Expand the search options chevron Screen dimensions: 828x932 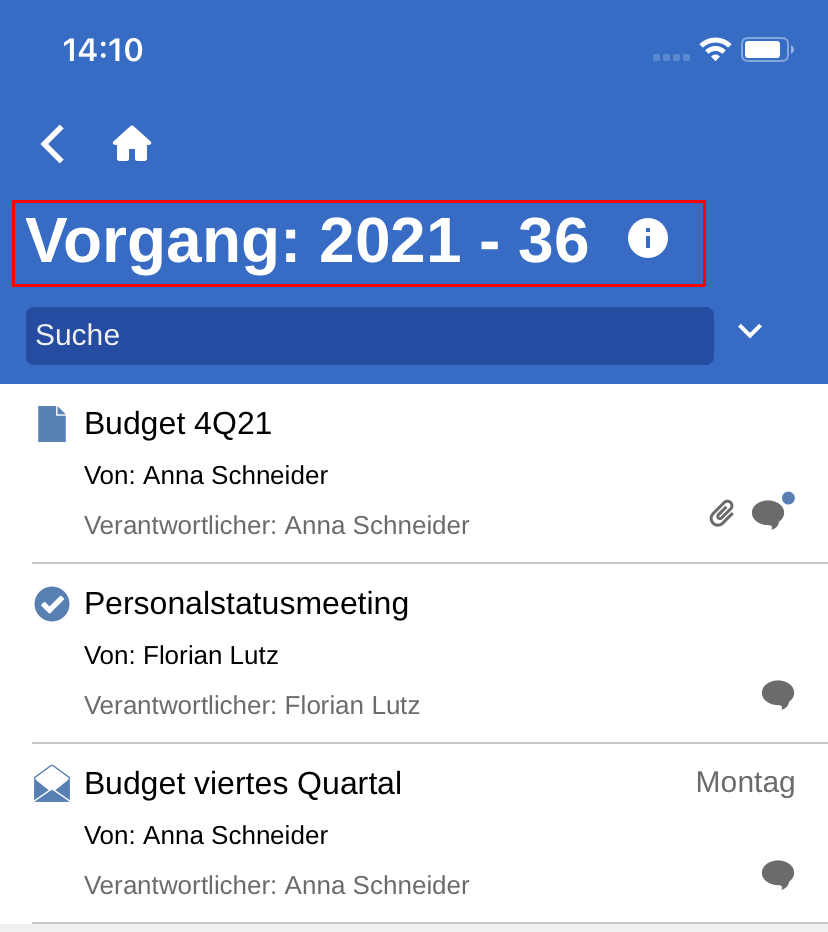point(750,331)
